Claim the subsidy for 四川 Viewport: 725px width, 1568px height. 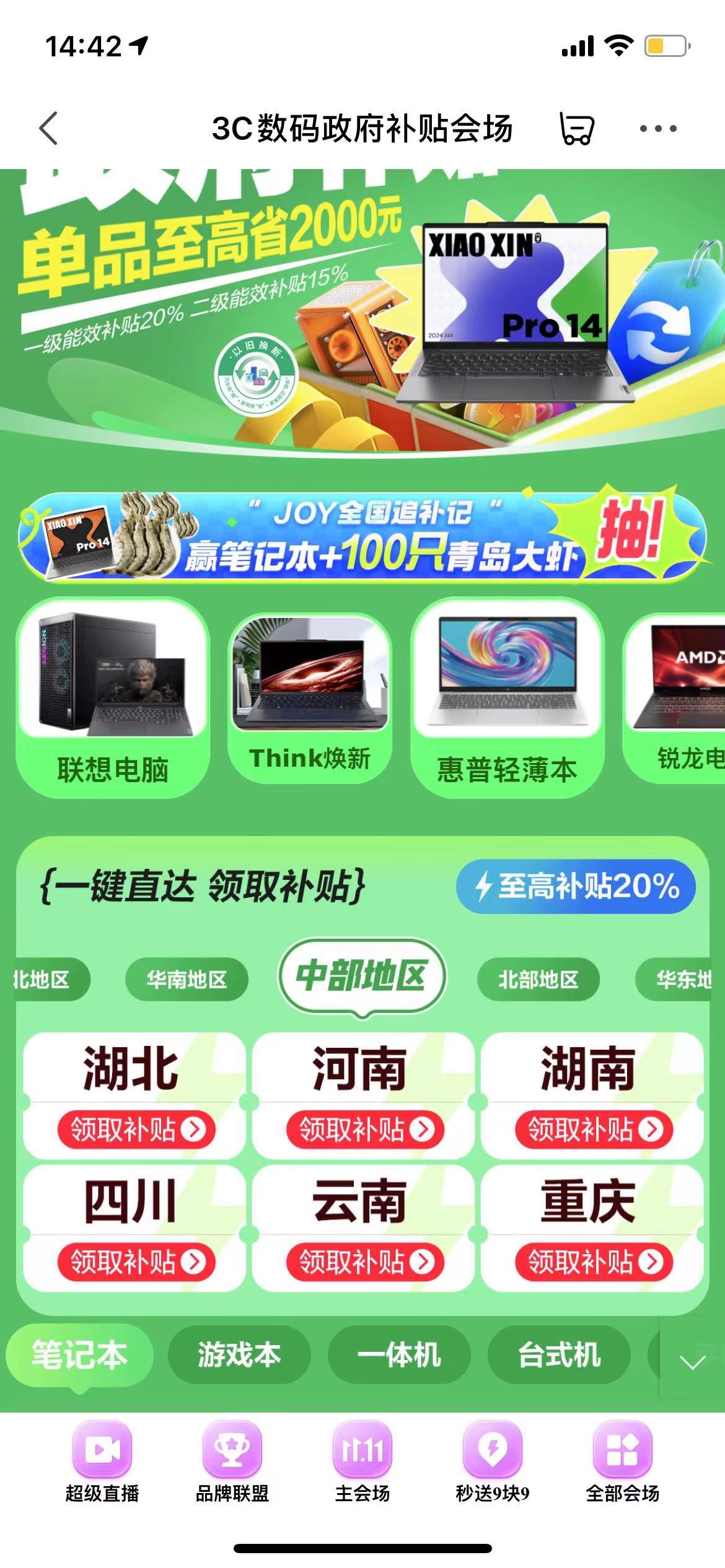(x=136, y=1261)
